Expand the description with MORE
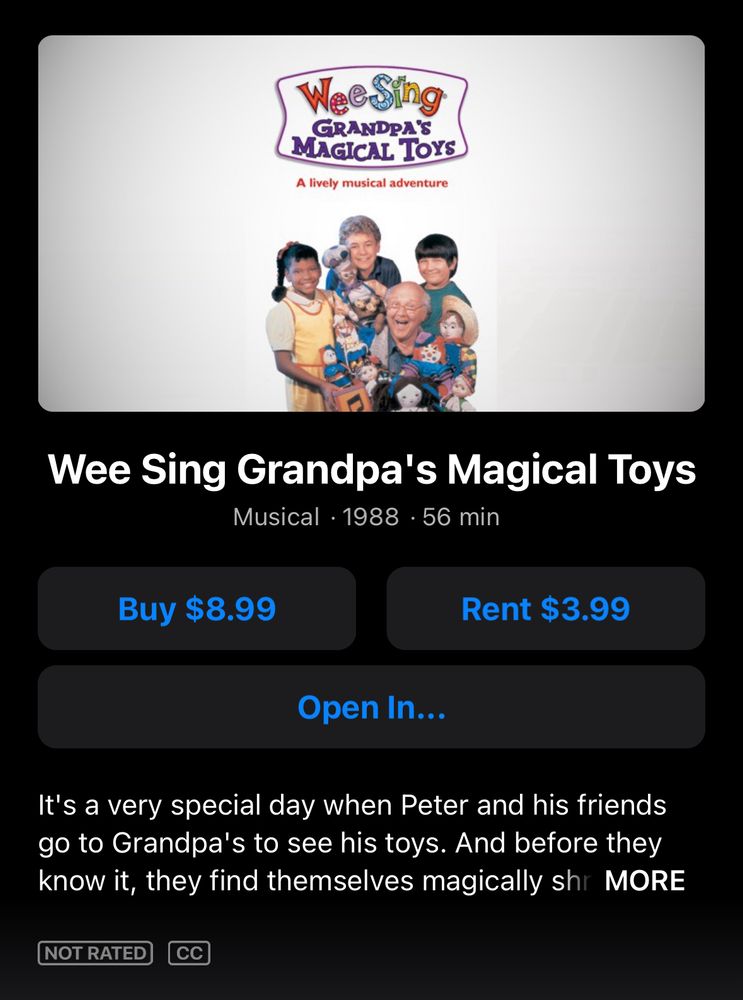This screenshot has width=743, height=1000. [x=645, y=881]
